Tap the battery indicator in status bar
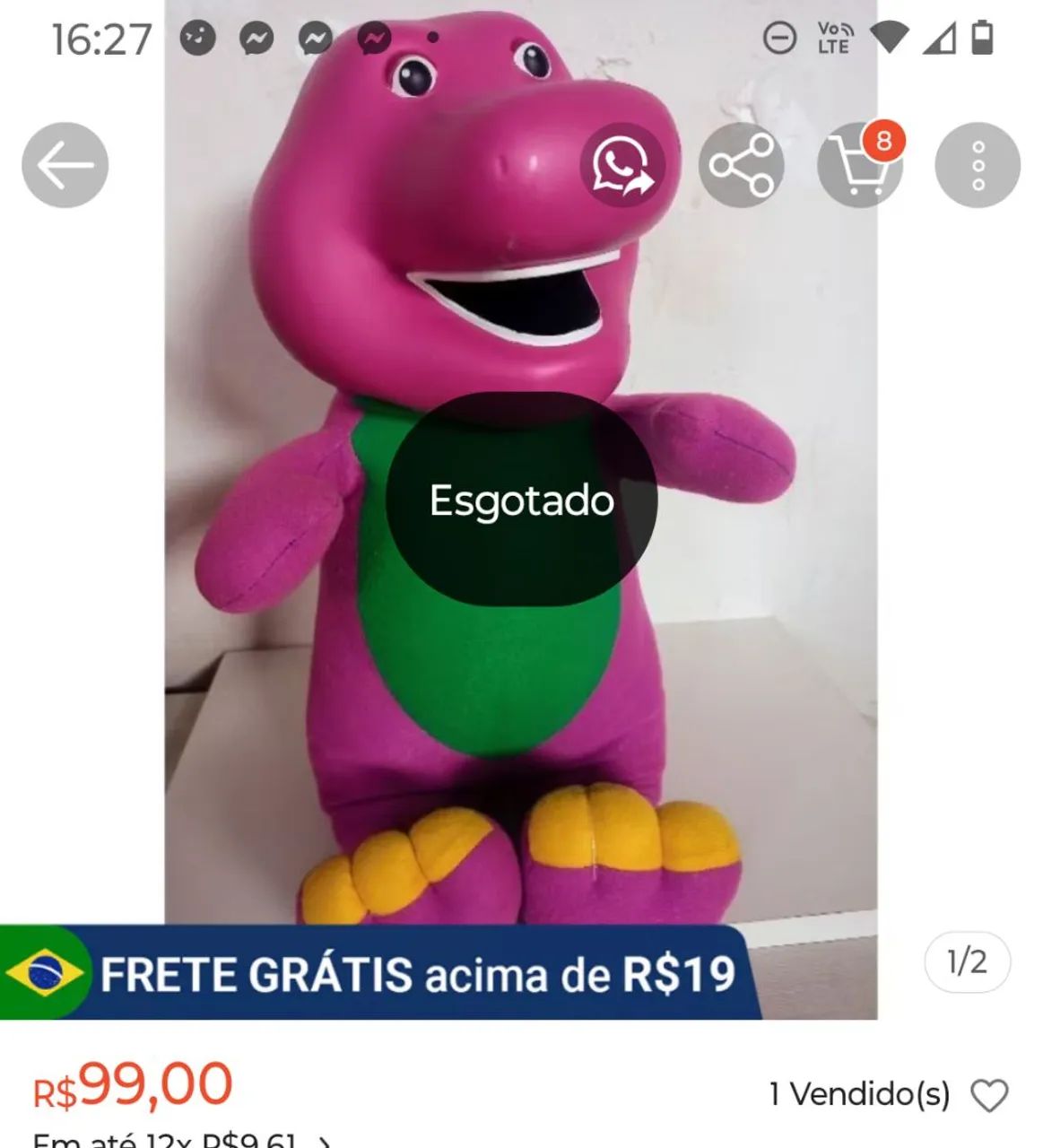This screenshot has height=1148, width=1043. click(982, 38)
